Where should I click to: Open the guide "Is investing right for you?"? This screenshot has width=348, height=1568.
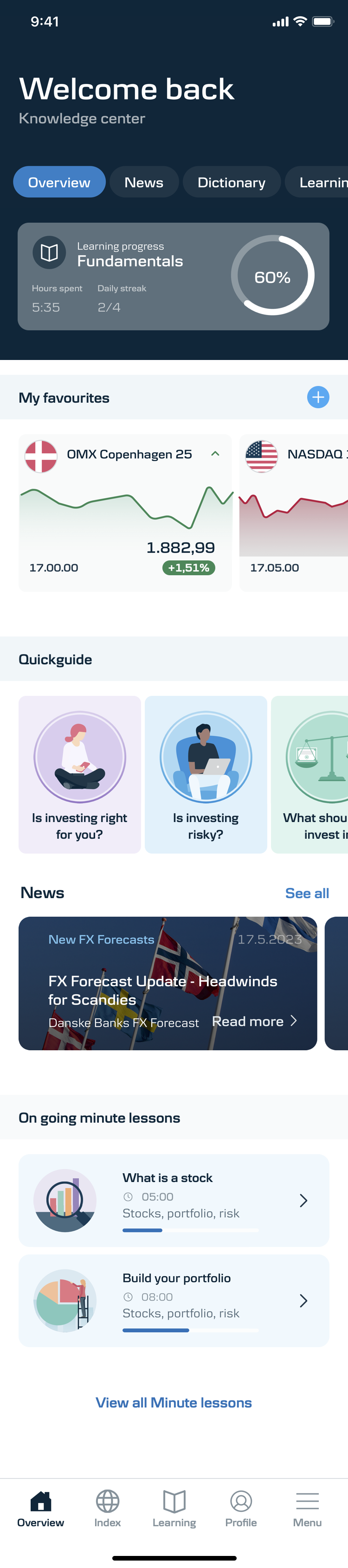[x=80, y=774]
